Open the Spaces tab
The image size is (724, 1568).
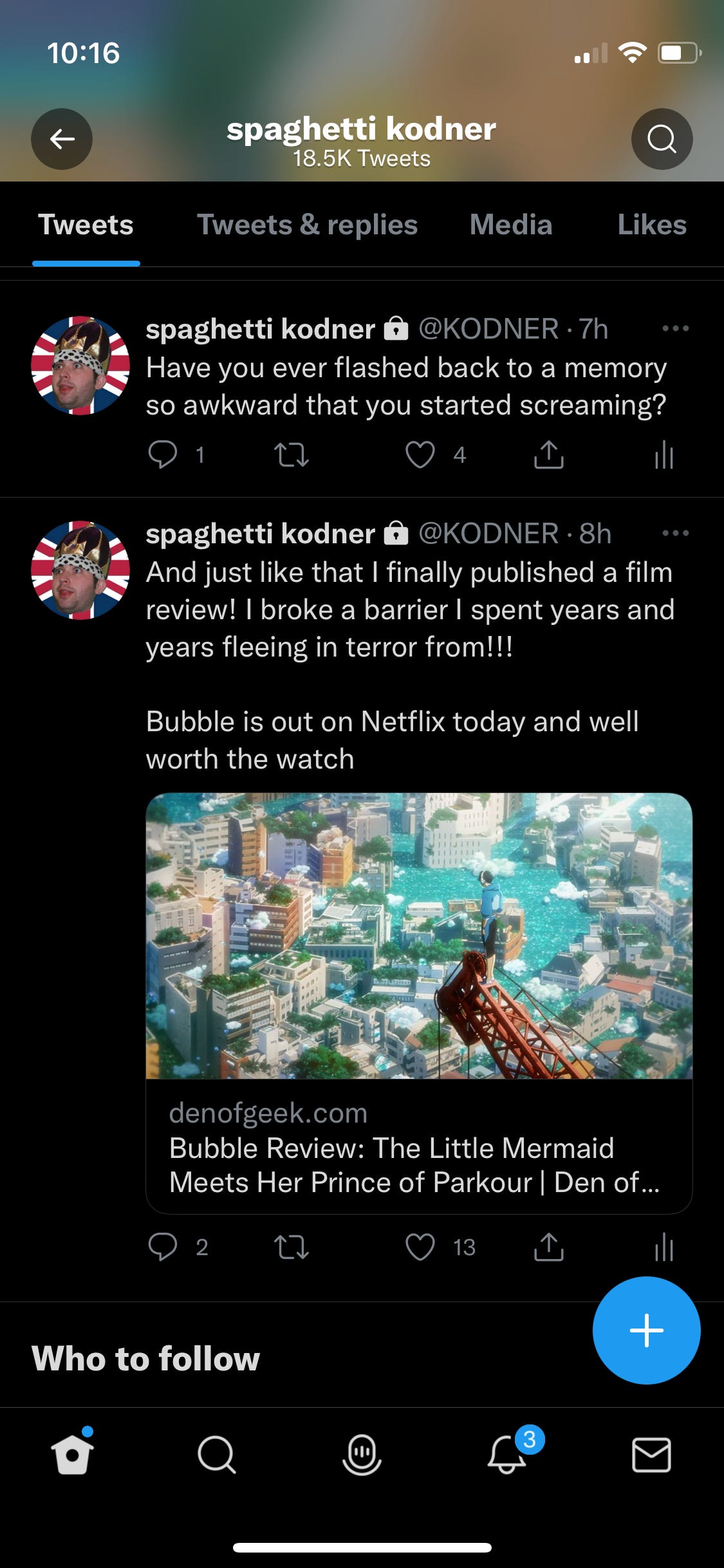point(362,1454)
